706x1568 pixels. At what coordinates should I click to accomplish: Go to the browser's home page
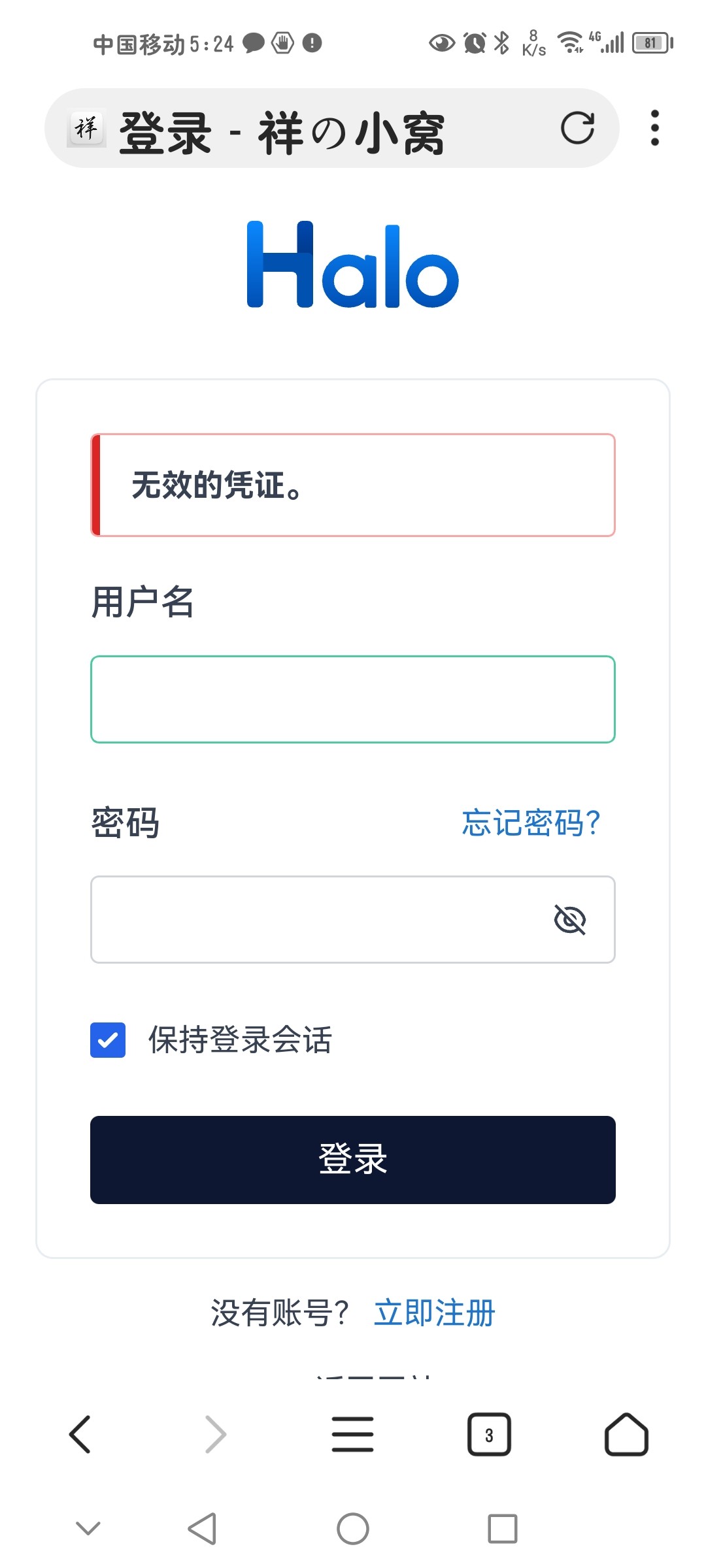pos(626,1435)
